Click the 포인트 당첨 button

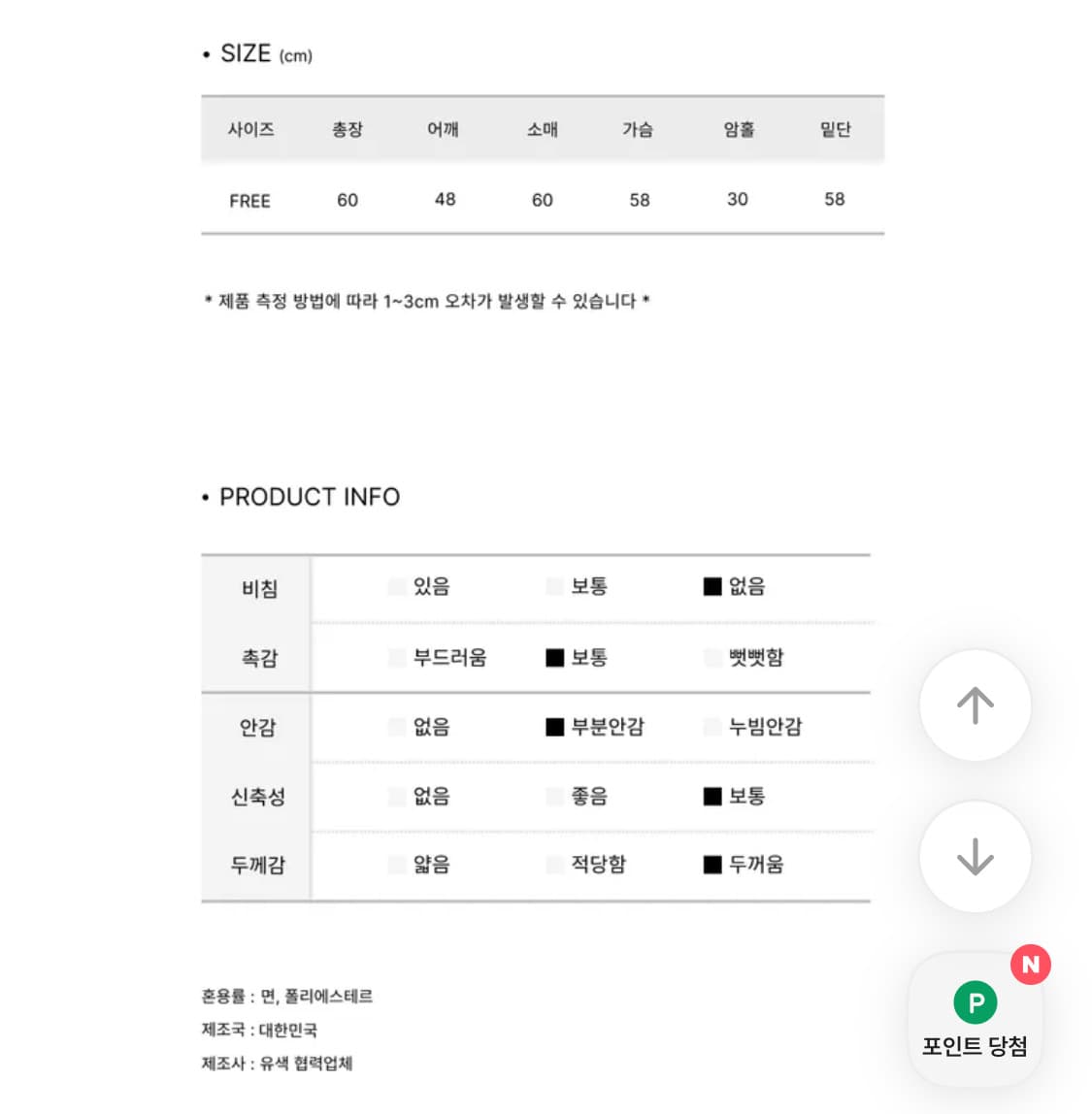976,1048
